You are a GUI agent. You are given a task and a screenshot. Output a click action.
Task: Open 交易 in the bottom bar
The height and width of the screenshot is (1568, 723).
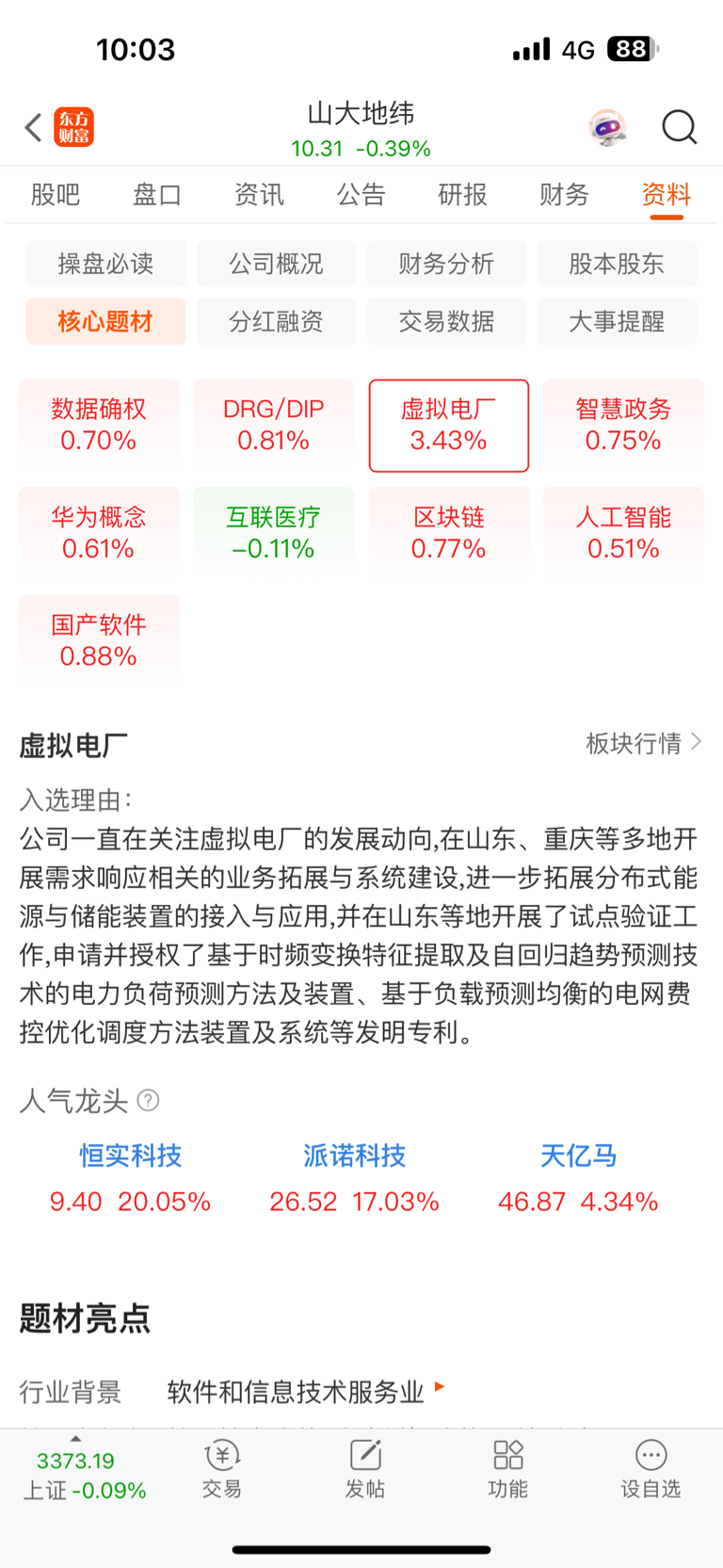pos(222,1469)
